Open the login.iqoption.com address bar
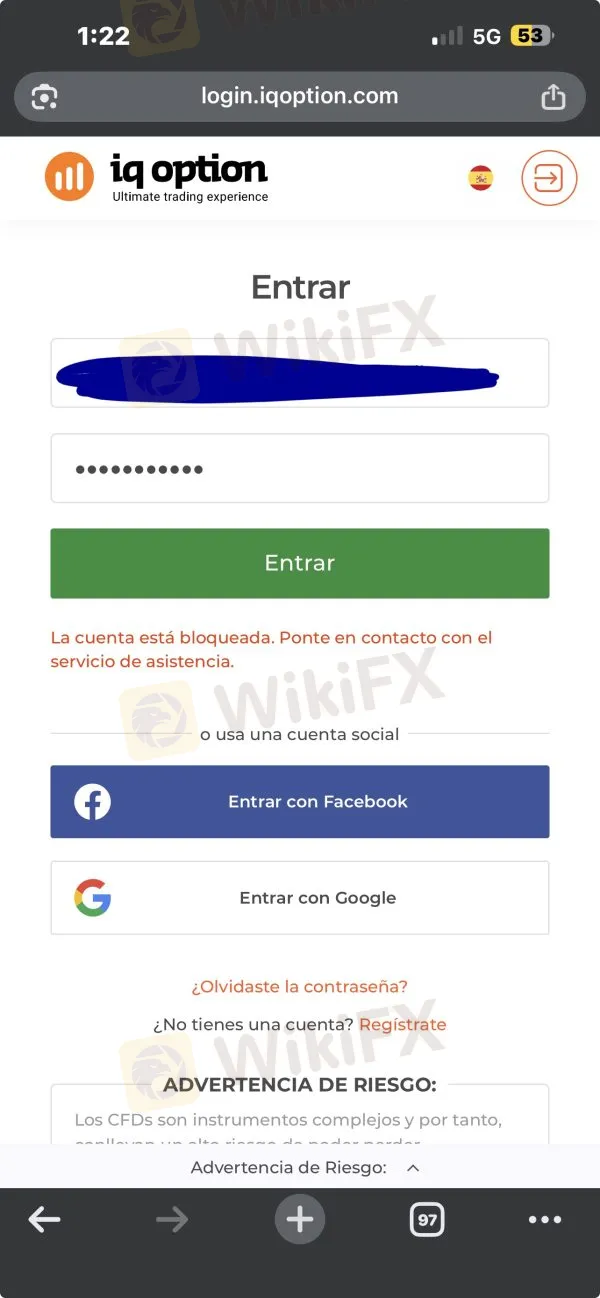600x1298 pixels. pyautogui.click(x=299, y=97)
